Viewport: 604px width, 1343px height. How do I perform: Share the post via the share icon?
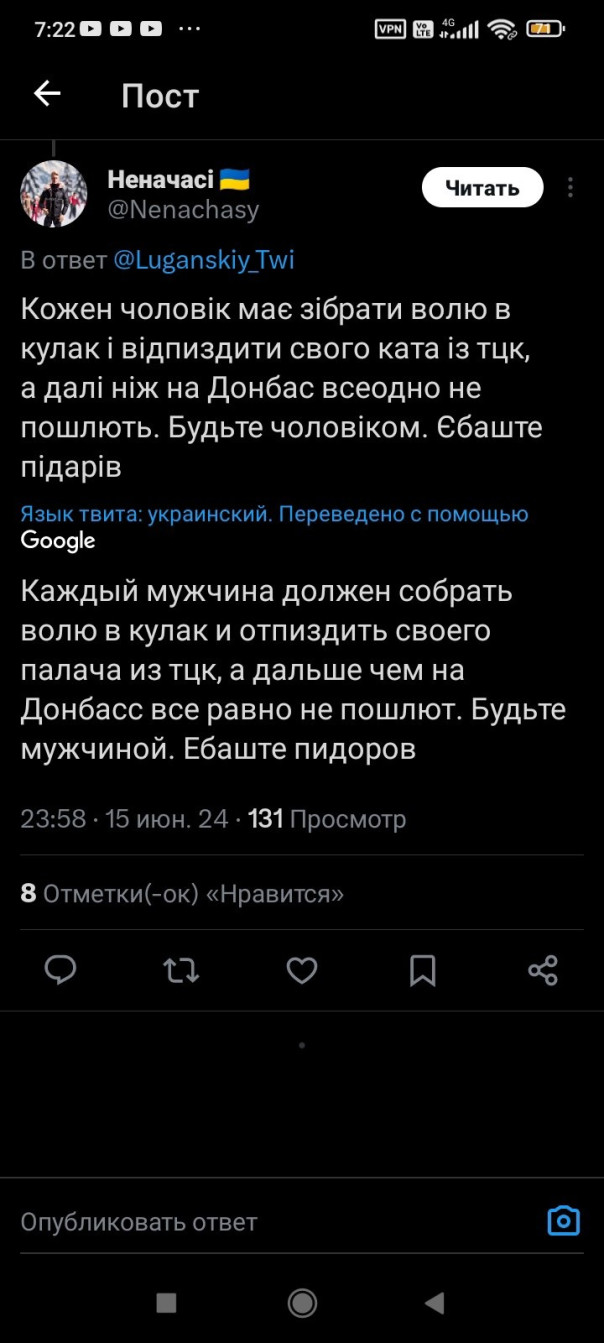click(542, 969)
